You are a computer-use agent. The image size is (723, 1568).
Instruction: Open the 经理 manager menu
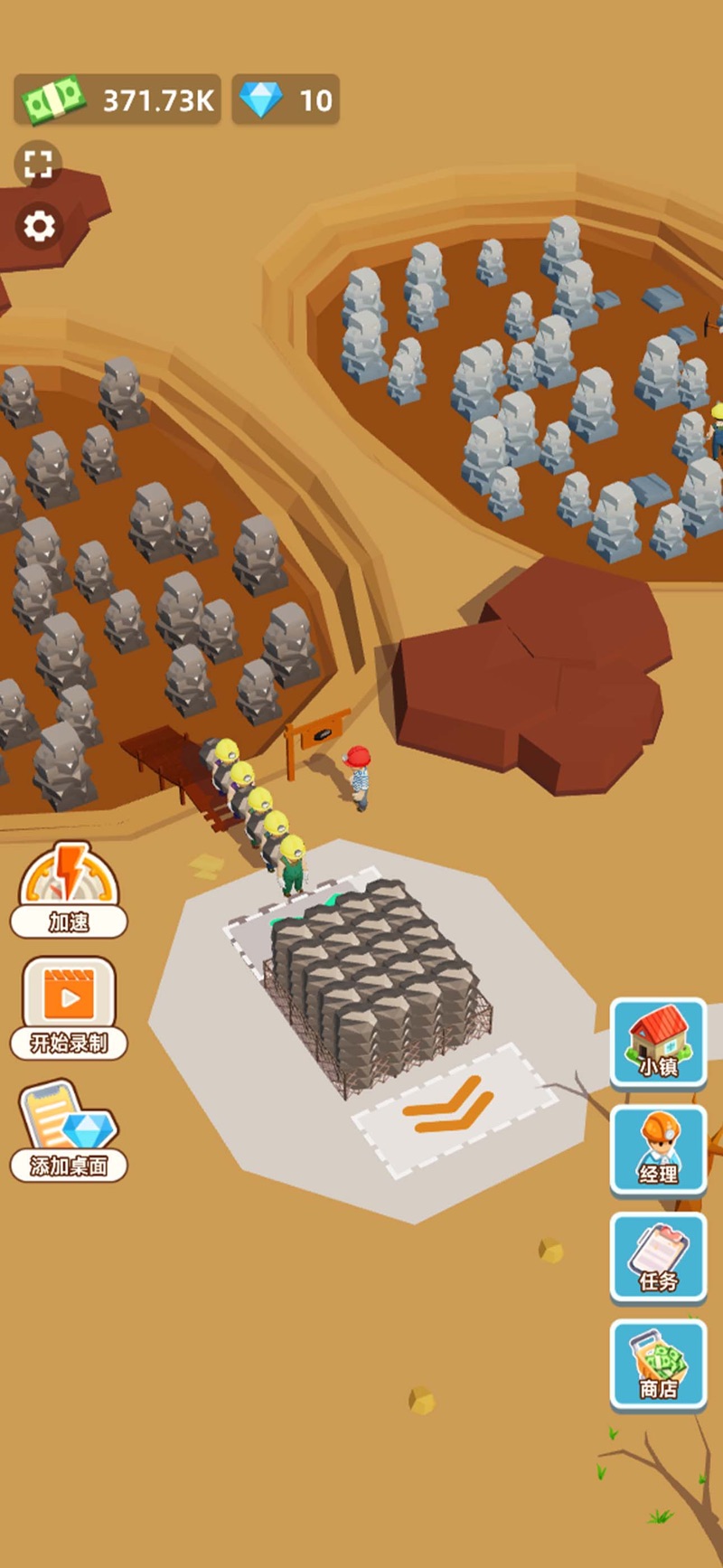pos(658,1150)
